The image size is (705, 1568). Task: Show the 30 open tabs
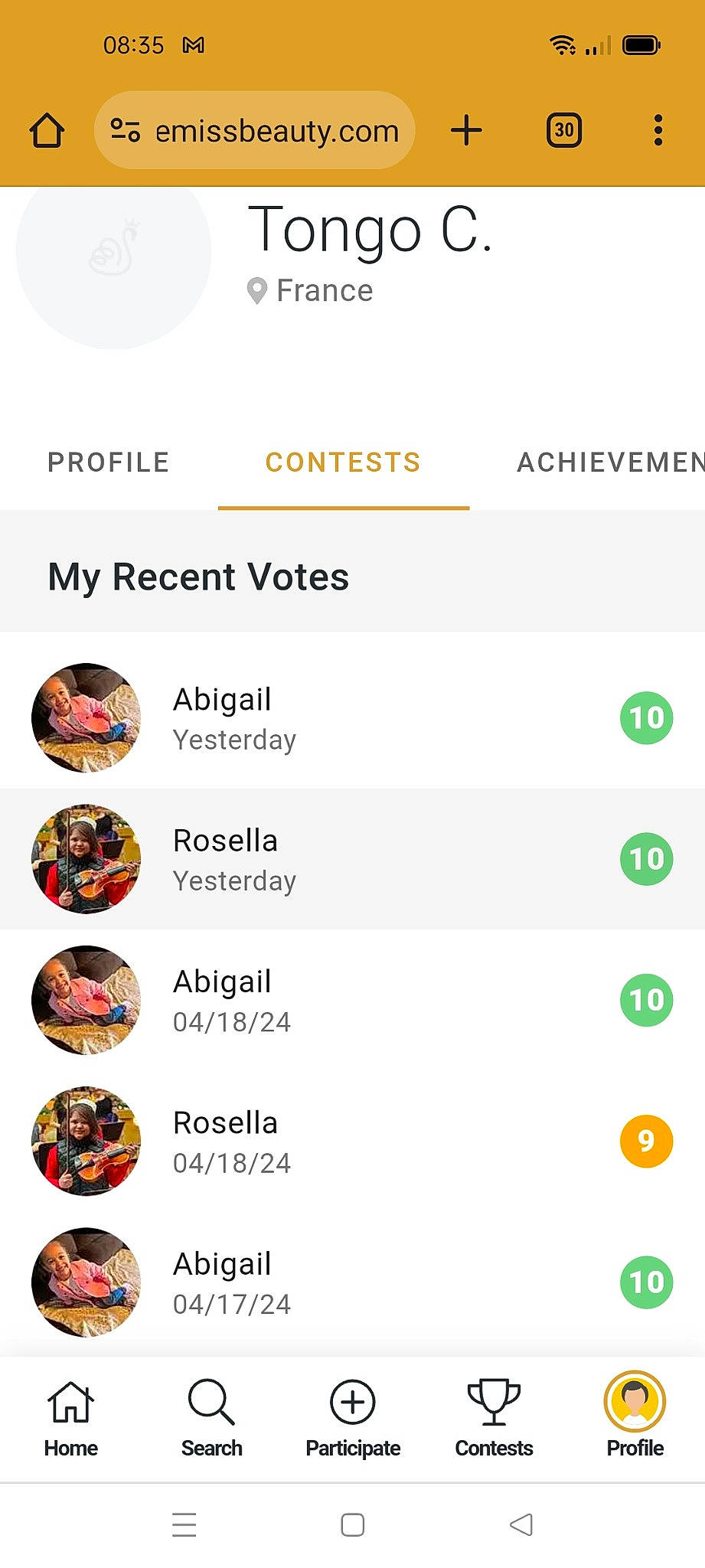(x=564, y=131)
